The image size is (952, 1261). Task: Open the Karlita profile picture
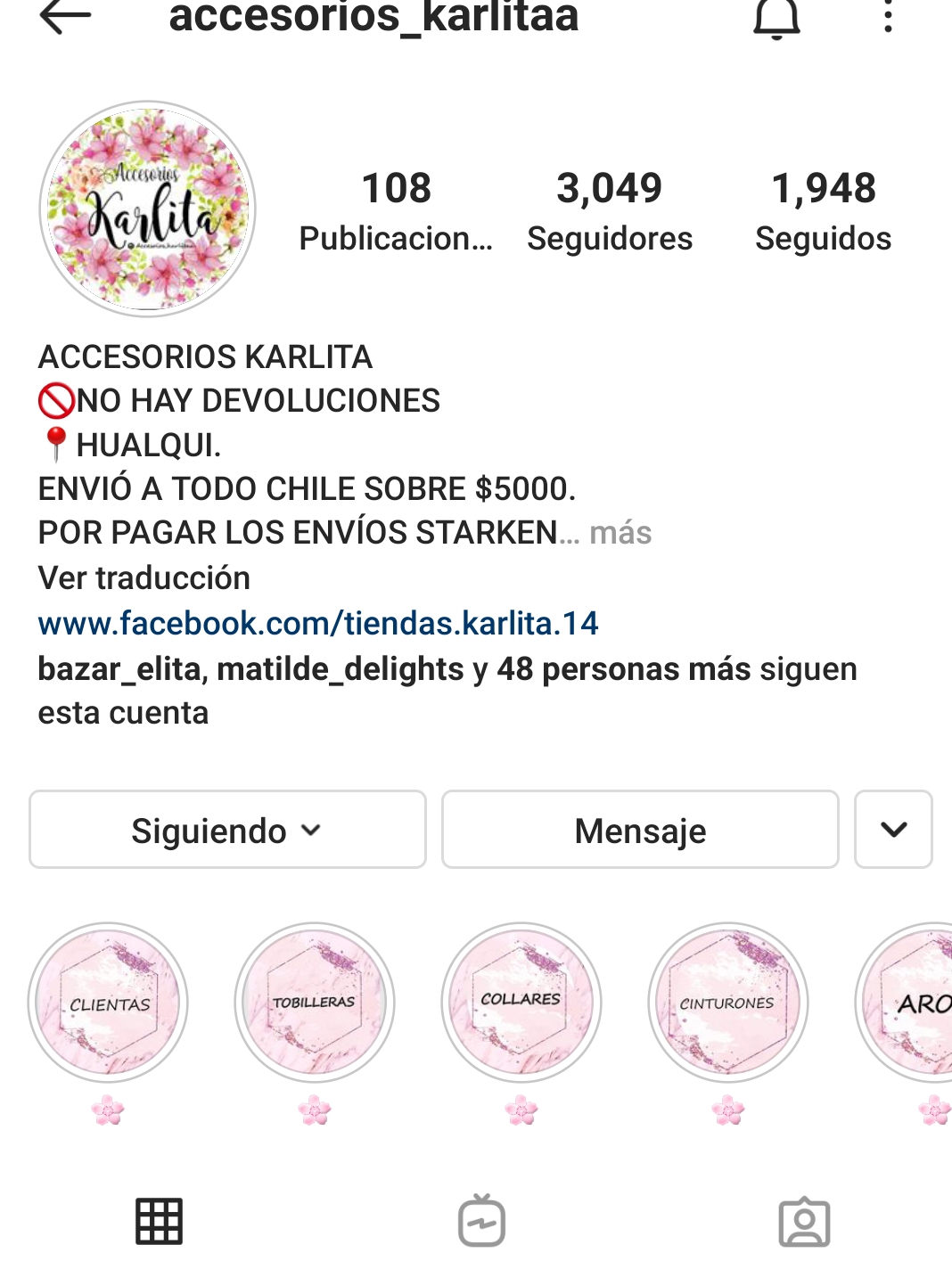click(x=147, y=209)
